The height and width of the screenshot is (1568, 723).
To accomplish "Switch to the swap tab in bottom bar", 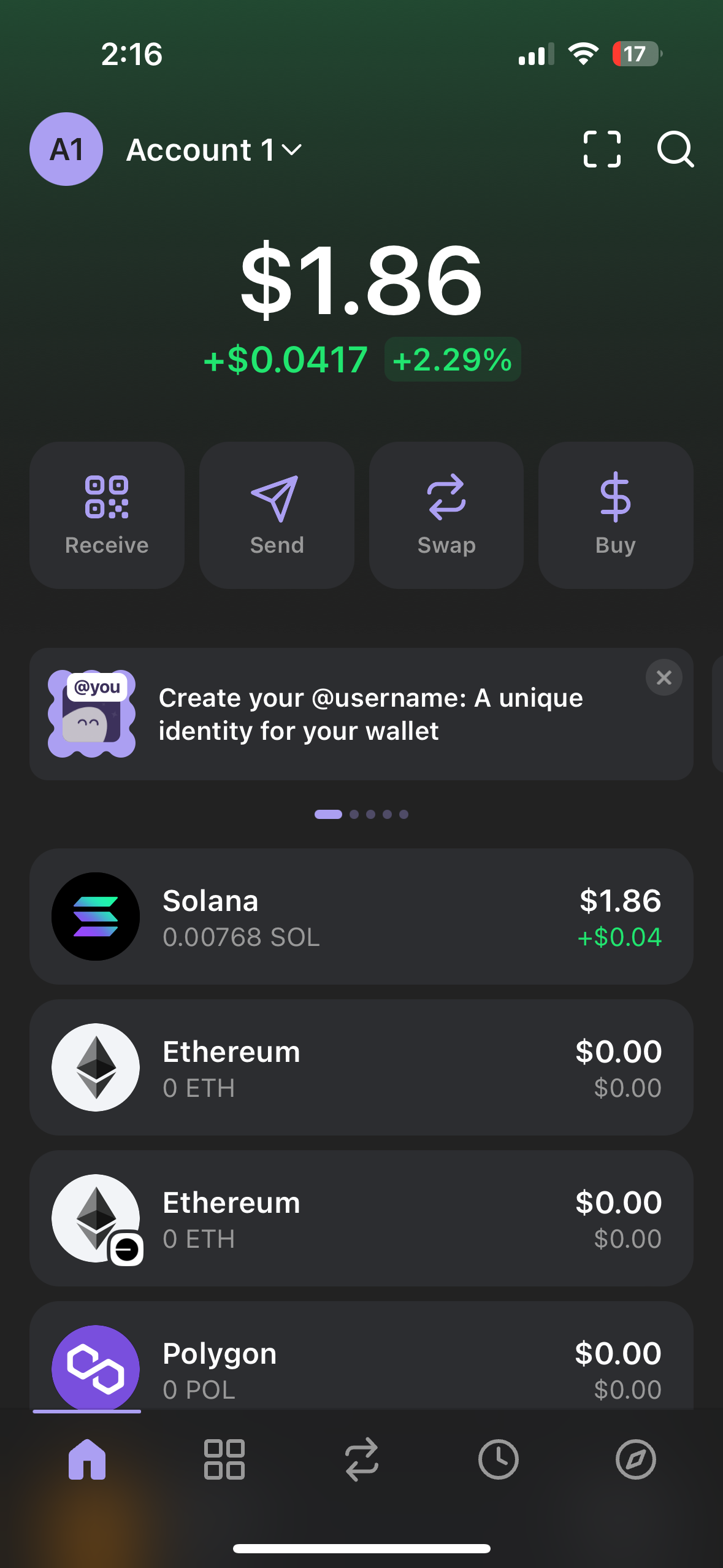I will (362, 1459).
